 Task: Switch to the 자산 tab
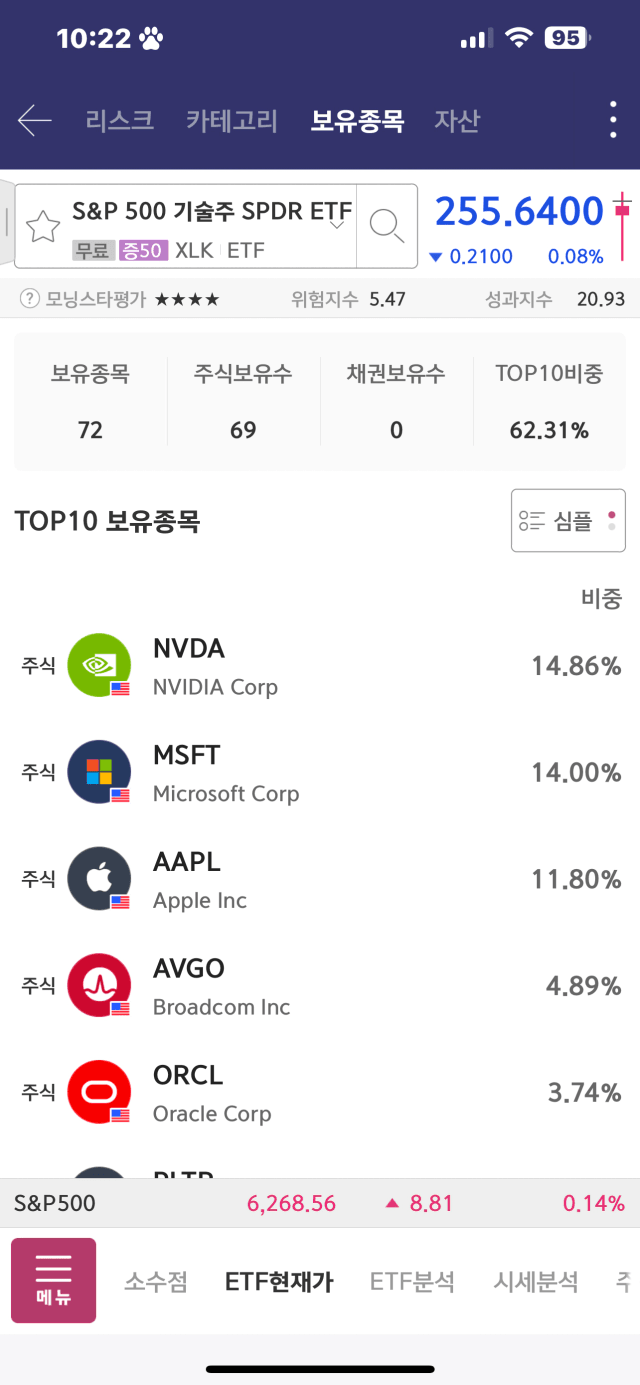coord(457,121)
